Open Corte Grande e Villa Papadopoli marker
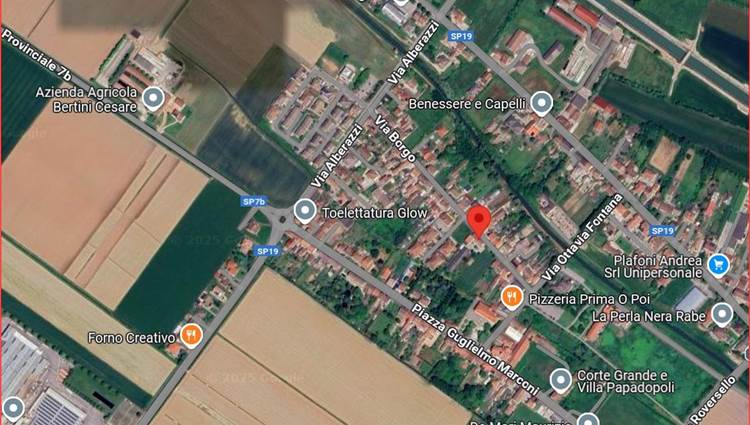This screenshot has height=425, width=750. coord(561,380)
